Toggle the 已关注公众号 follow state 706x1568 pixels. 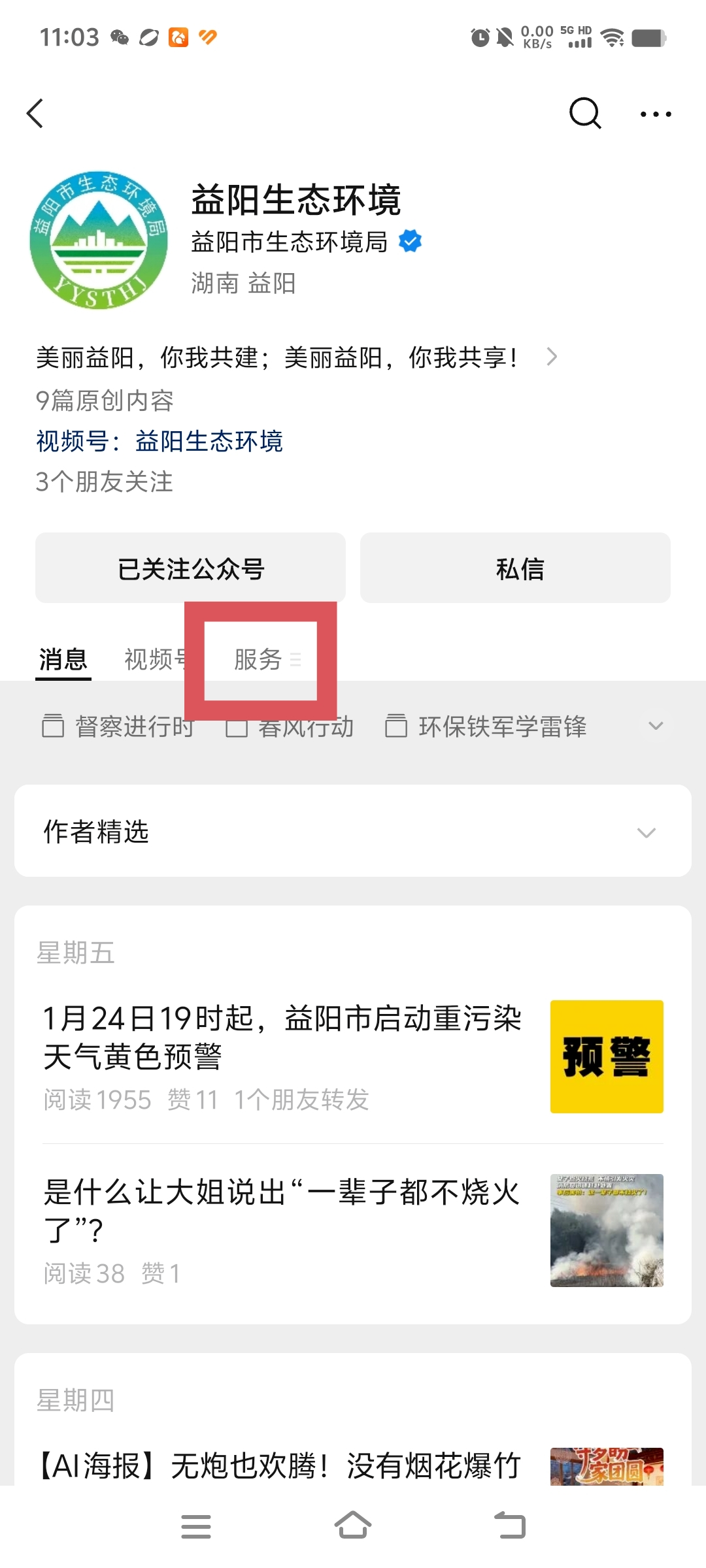(190, 568)
